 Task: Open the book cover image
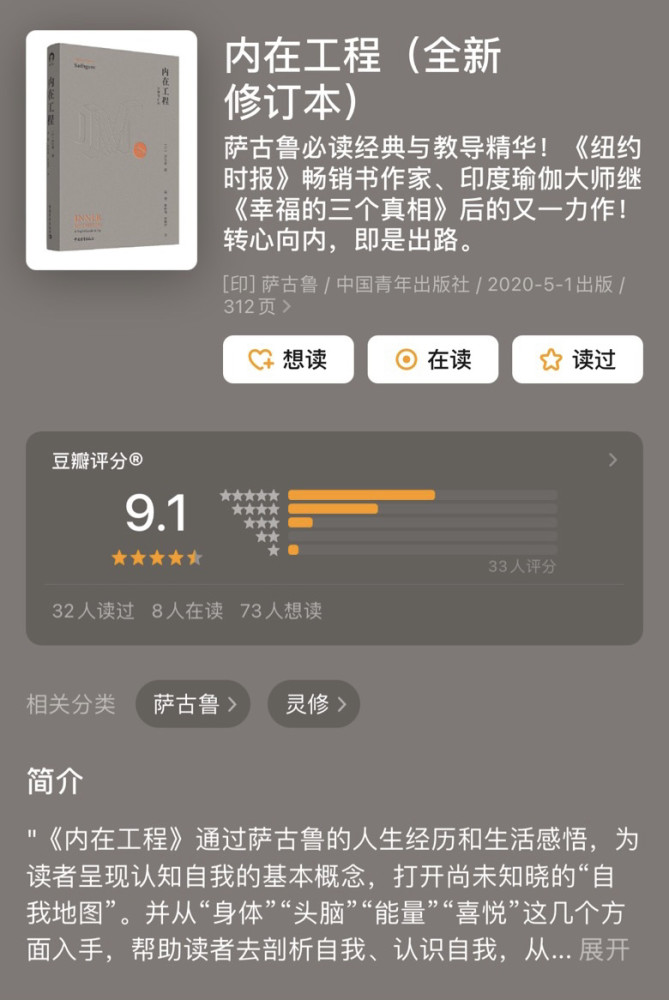110,150
